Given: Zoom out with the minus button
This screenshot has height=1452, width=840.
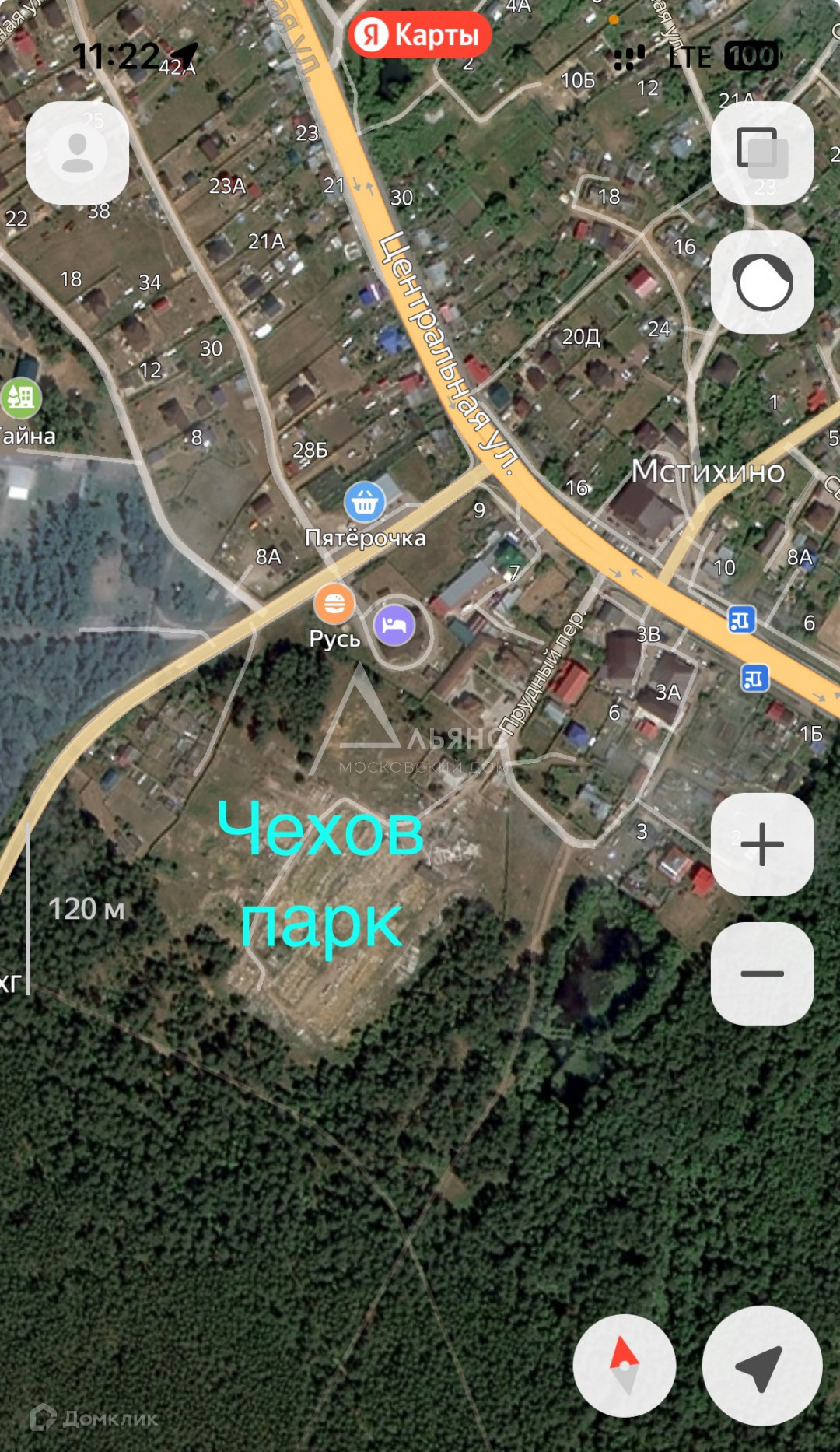Looking at the screenshot, I should [x=762, y=973].
